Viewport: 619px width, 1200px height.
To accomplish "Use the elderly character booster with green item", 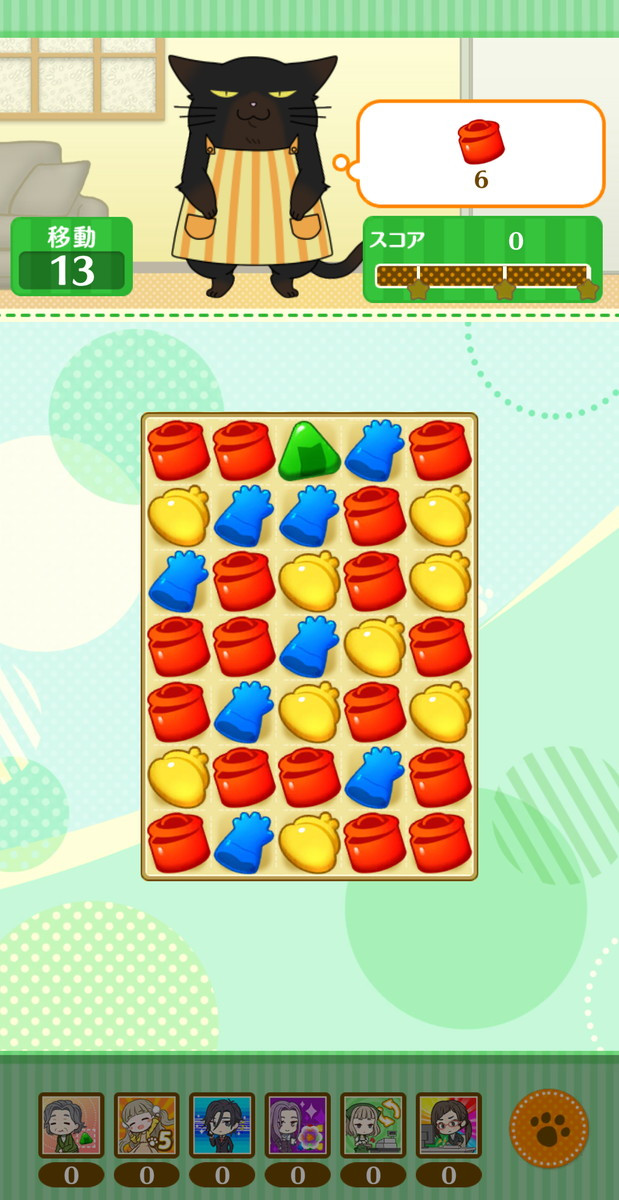I will 71,1125.
